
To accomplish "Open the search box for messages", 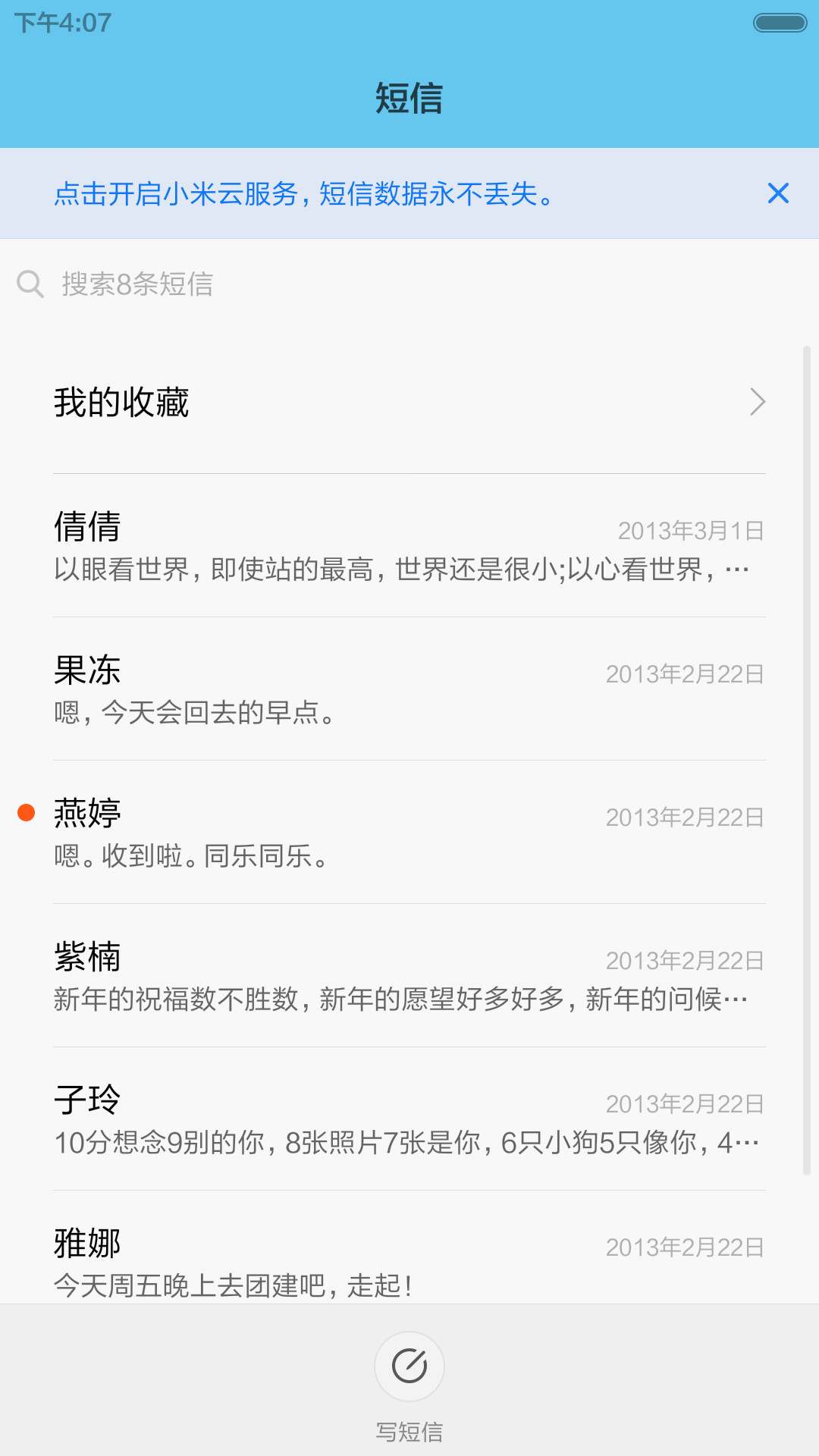I will (409, 284).
